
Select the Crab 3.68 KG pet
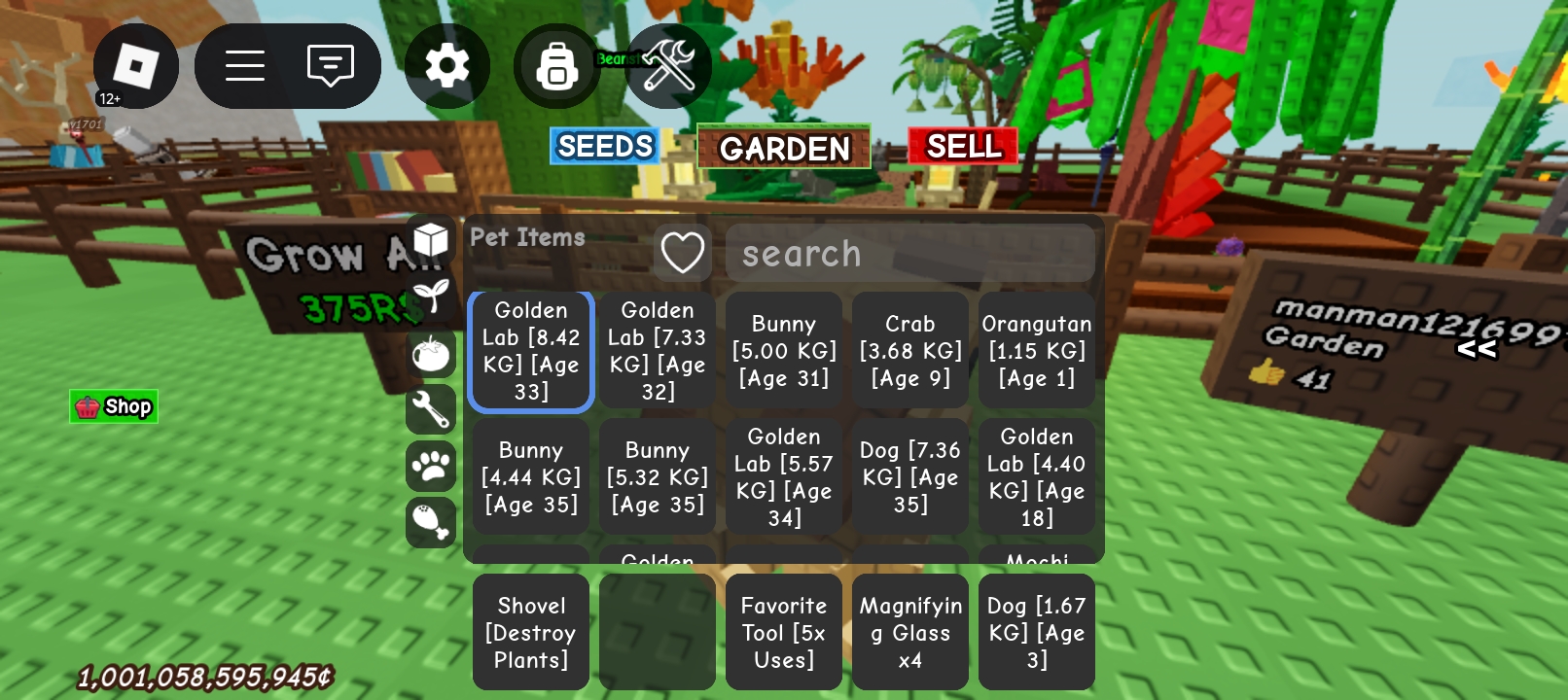point(910,351)
